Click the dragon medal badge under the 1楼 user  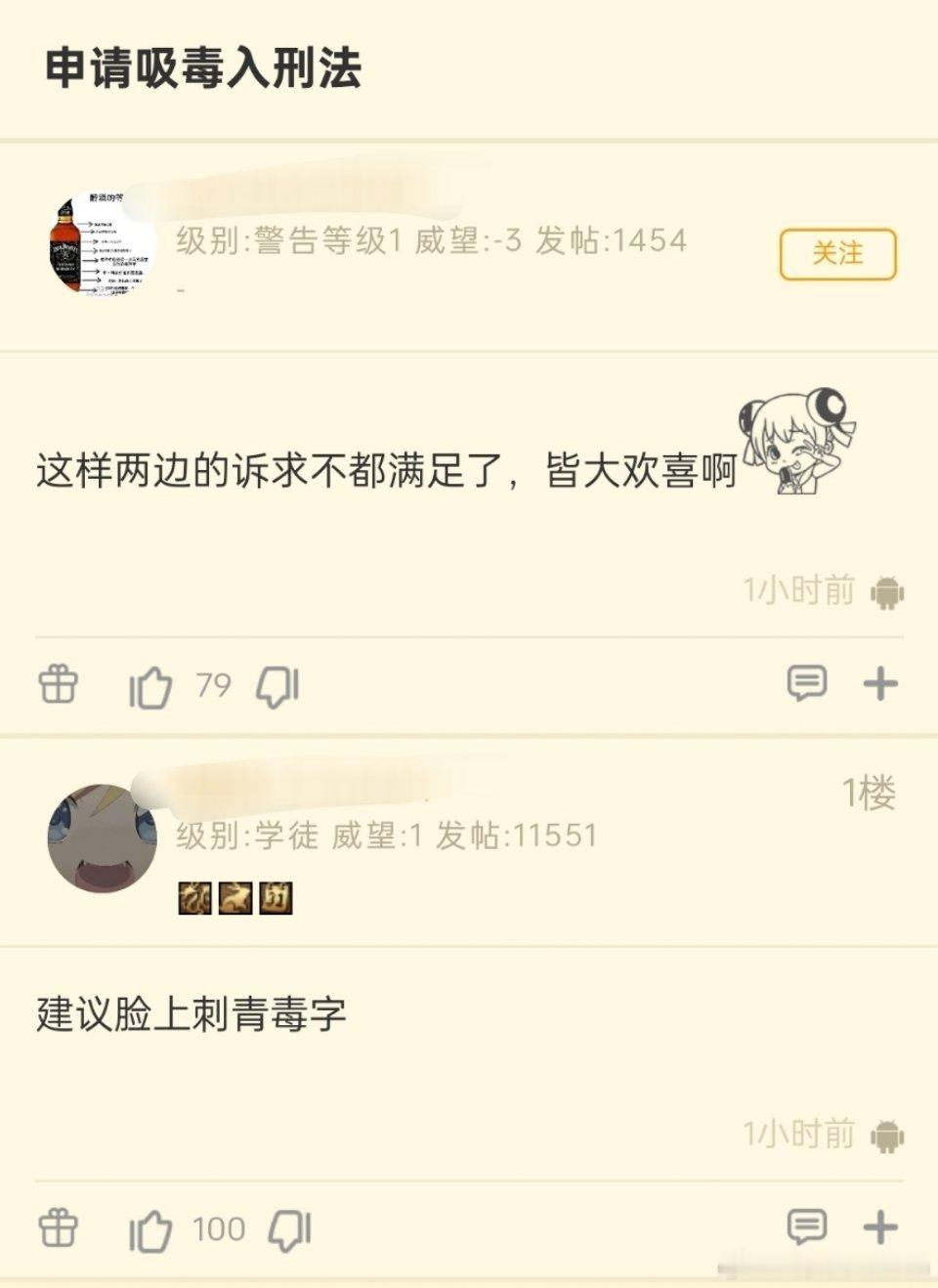(193, 897)
